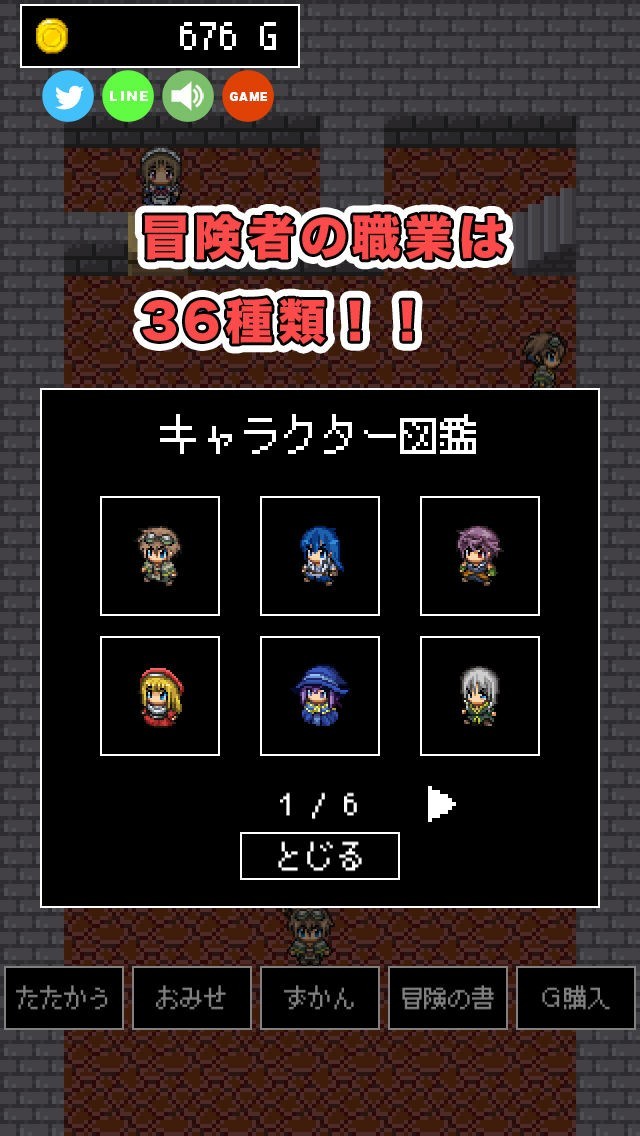Share via the green LINE icon
Image resolution: width=640 pixels, height=1136 pixels.
pos(128,97)
